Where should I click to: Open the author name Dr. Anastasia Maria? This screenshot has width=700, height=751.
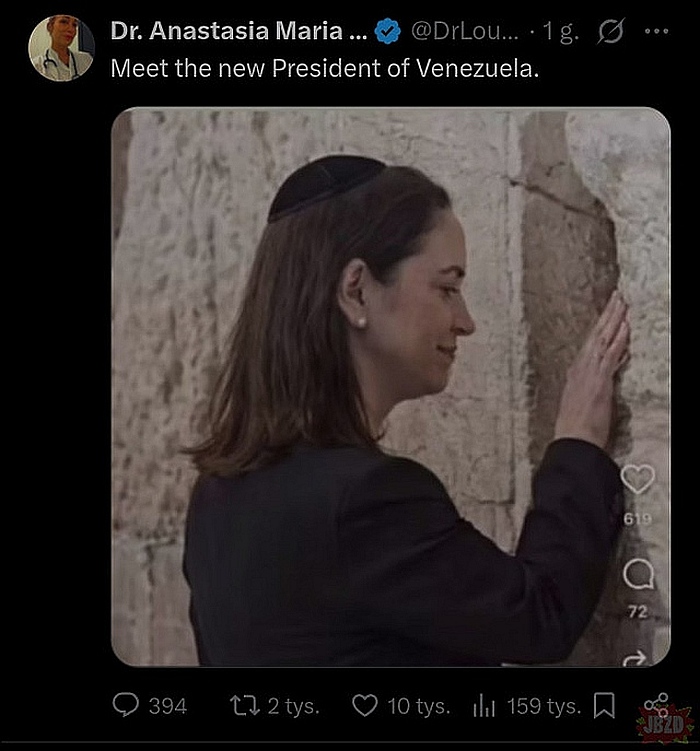tap(238, 32)
